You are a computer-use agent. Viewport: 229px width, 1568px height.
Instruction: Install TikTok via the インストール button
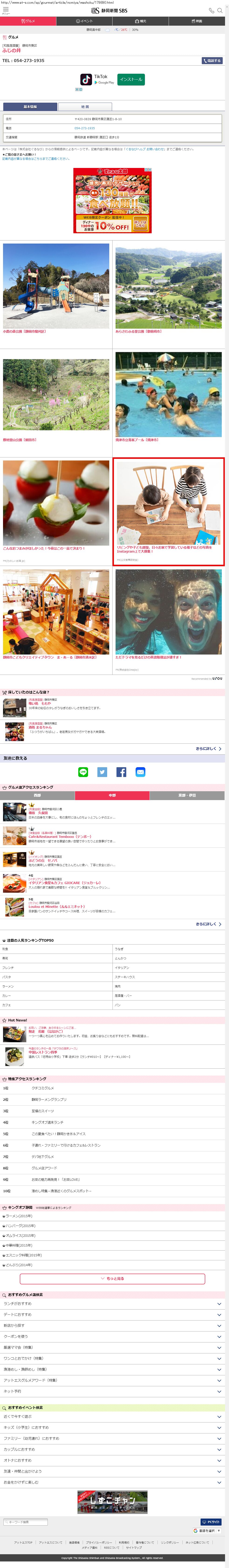[x=131, y=79]
